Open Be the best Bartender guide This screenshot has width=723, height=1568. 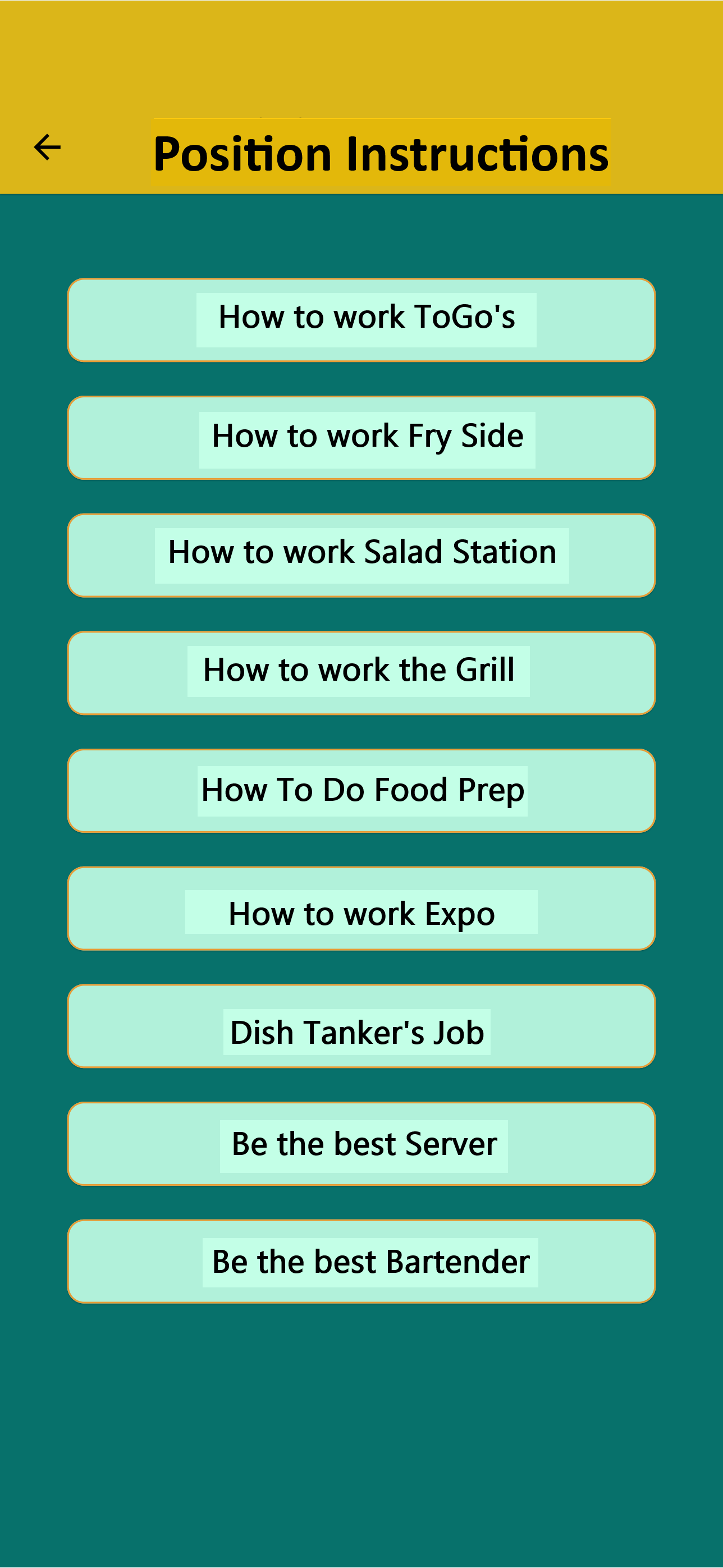[361, 1260]
